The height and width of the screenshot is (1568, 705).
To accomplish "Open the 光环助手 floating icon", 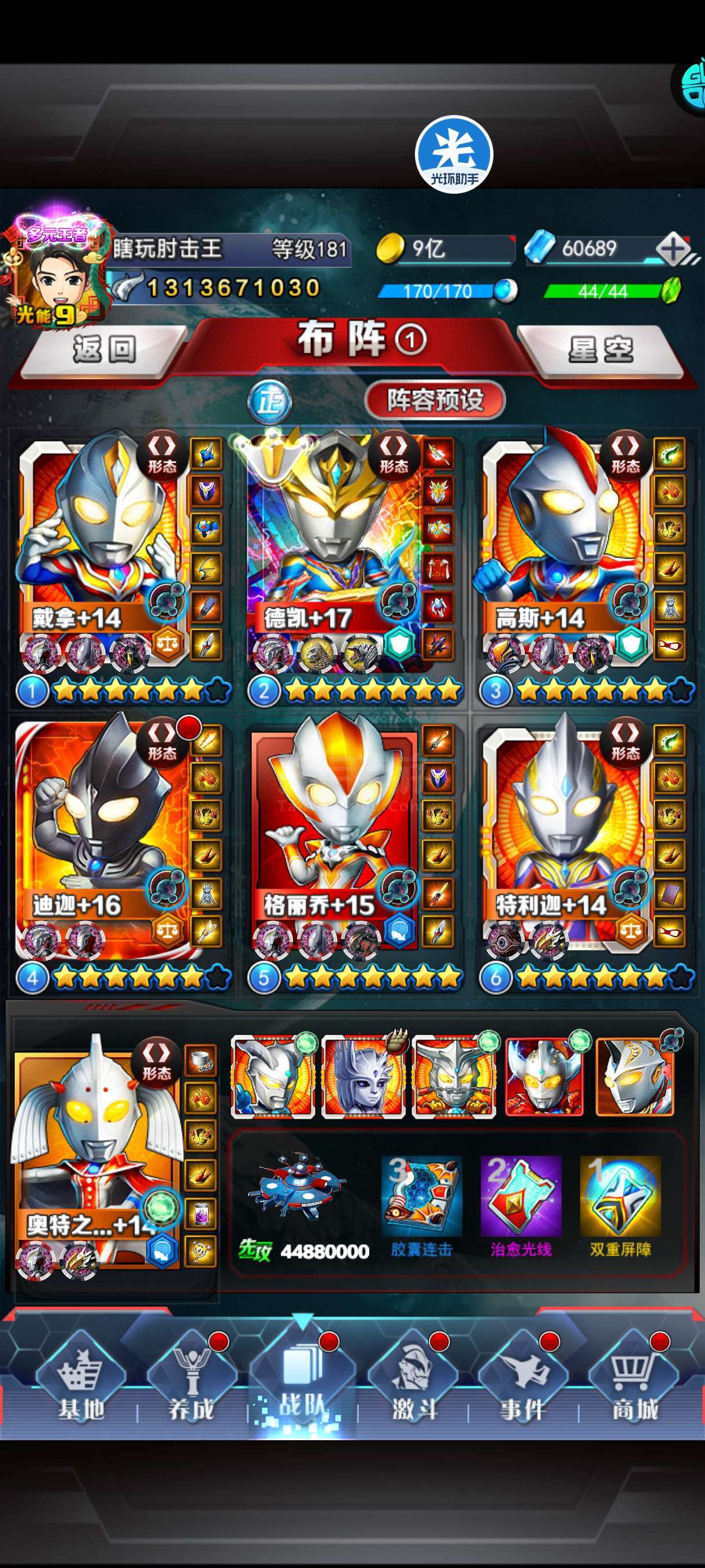I will (x=454, y=154).
